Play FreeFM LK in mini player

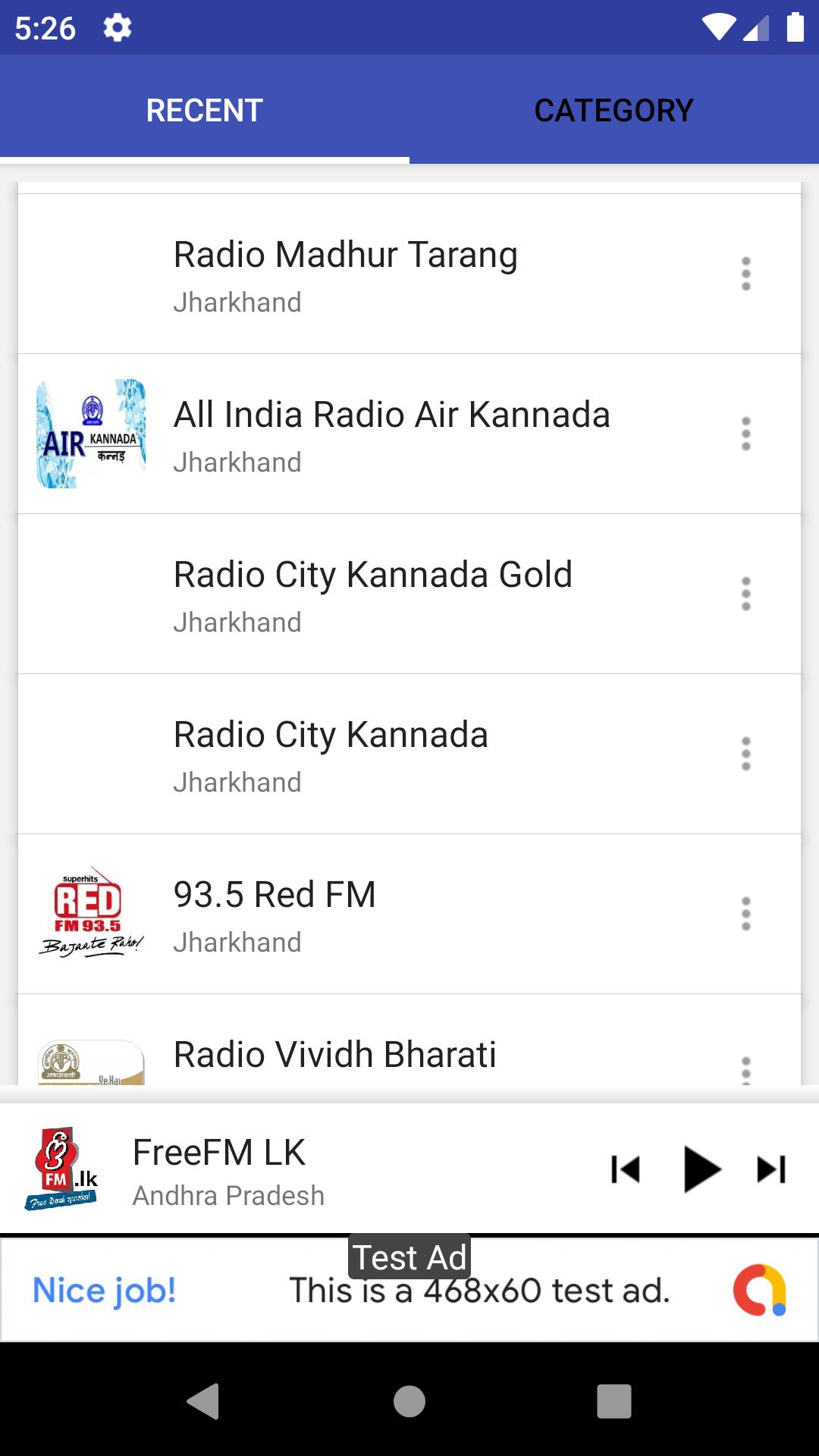pyautogui.click(x=701, y=1169)
